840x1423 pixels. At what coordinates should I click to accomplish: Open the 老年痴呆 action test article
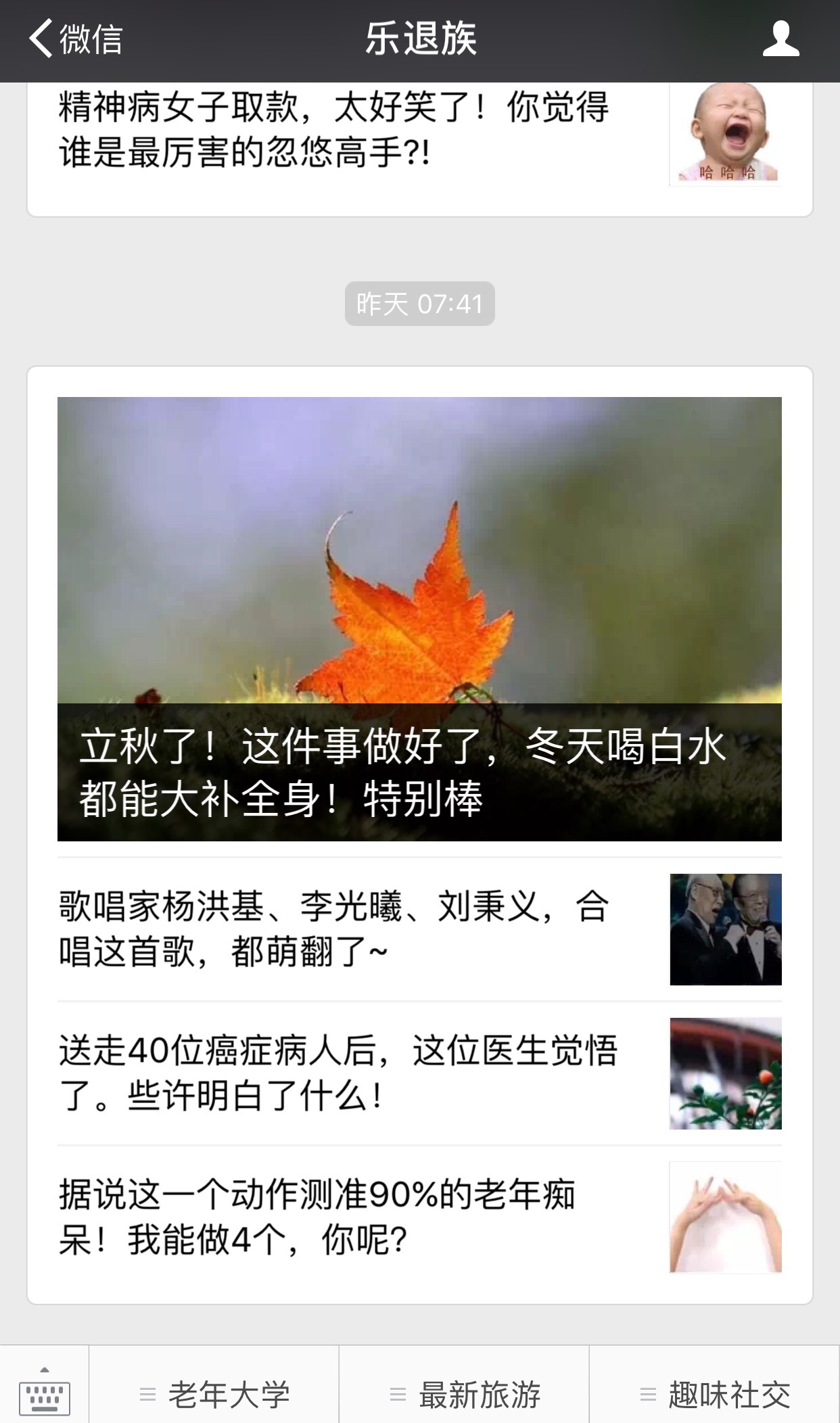click(x=318, y=1217)
